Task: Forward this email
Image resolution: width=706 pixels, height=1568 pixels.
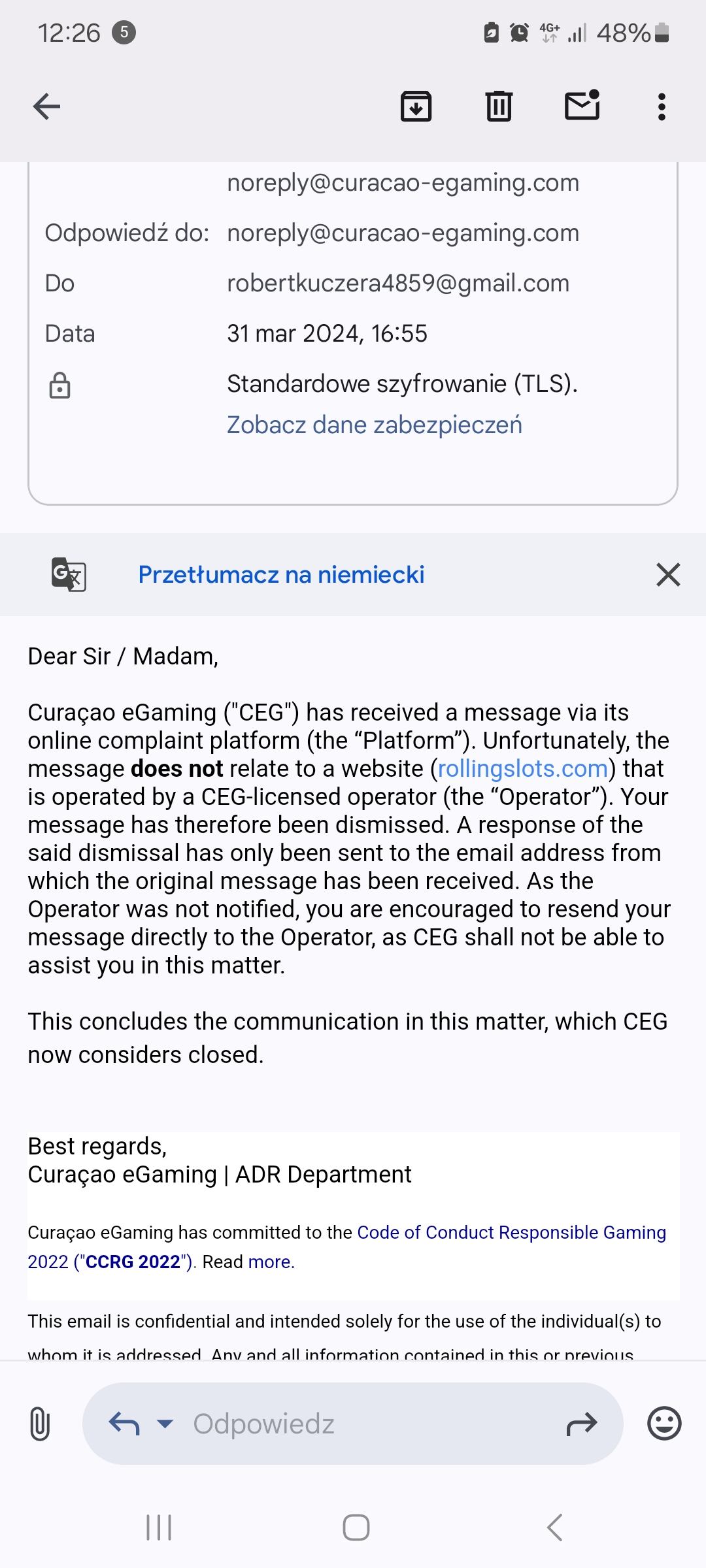Action: (x=582, y=1424)
